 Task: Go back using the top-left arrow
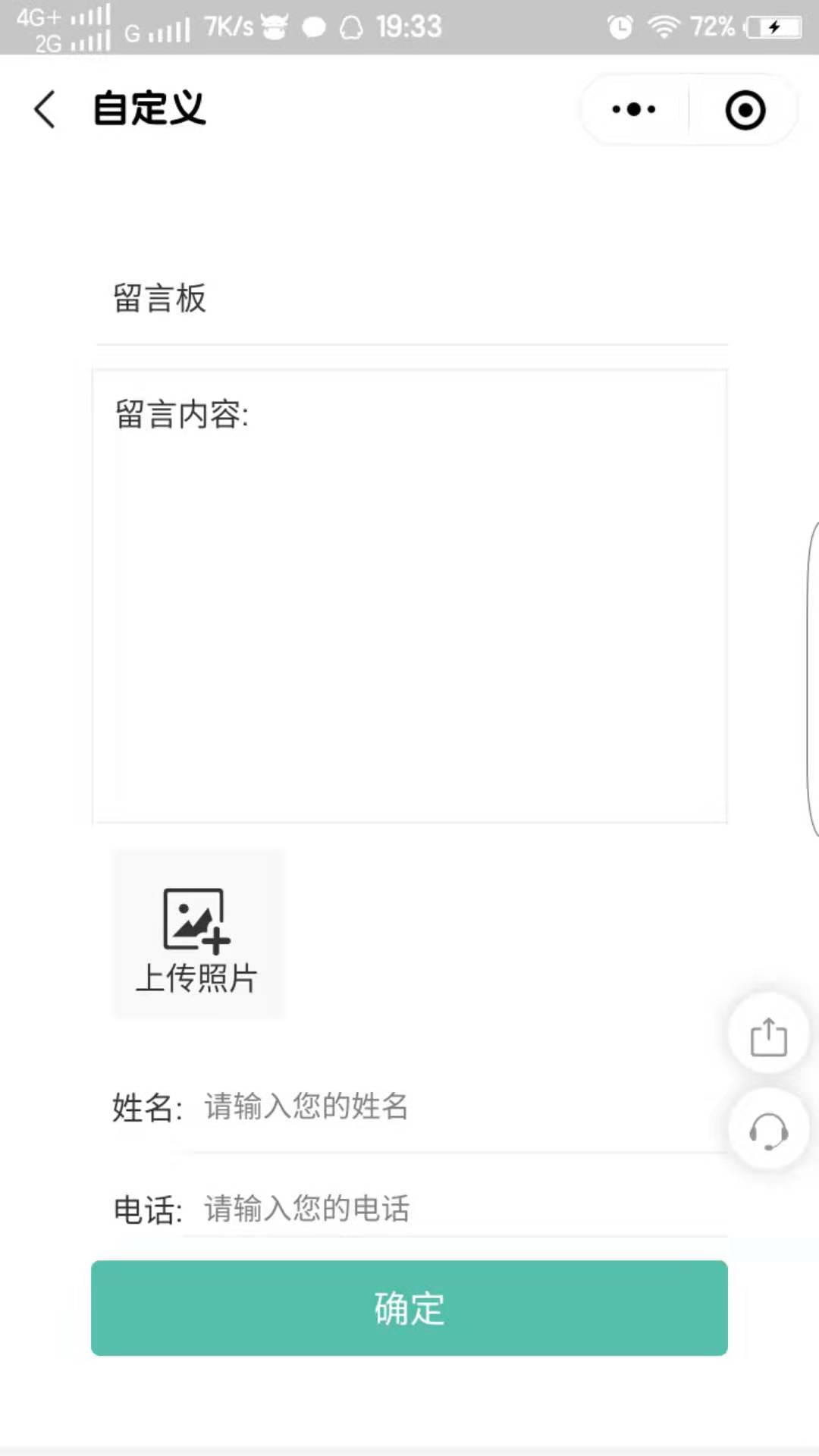[45, 109]
